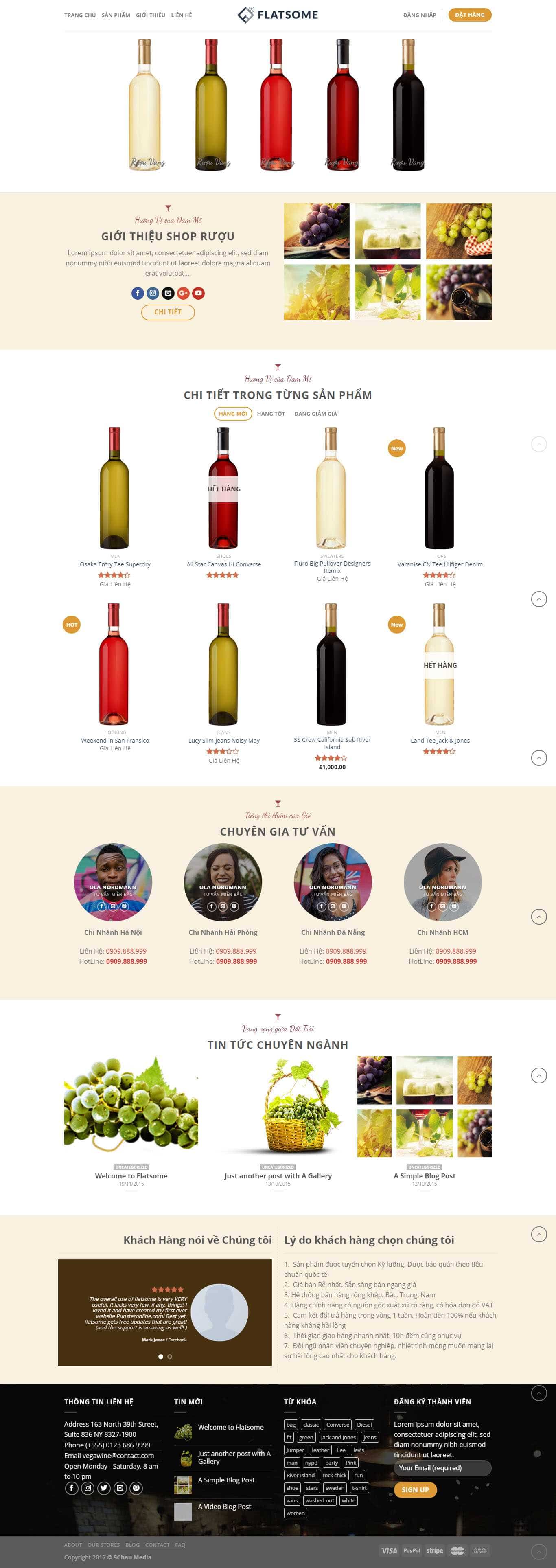556x1568 pixels.
Task: Open the SẢN PHẨM menu item
Action: pyautogui.click(x=116, y=15)
